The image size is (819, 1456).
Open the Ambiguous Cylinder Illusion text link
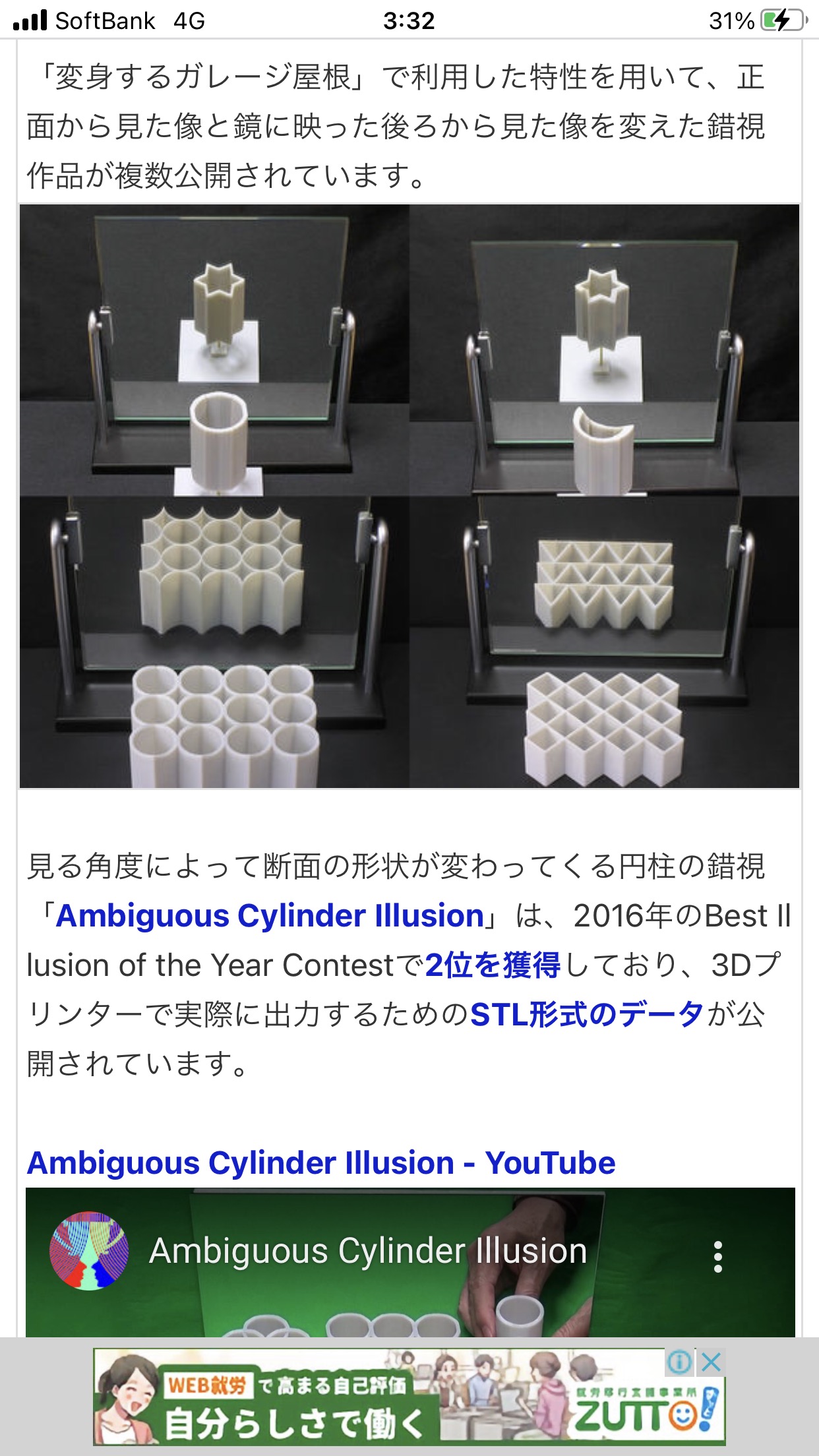coord(270,916)
